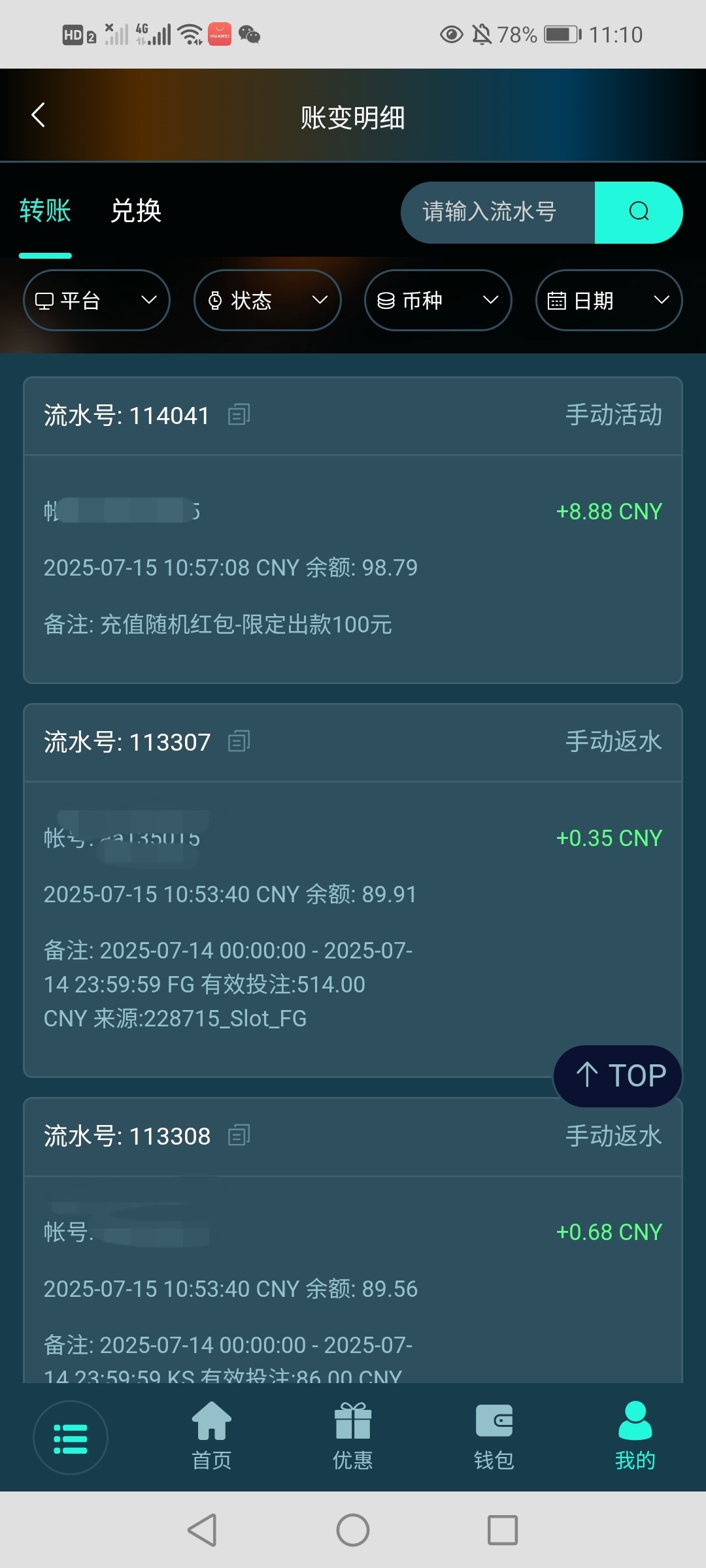Open the 日期 date filter

[x=609, y=301]
